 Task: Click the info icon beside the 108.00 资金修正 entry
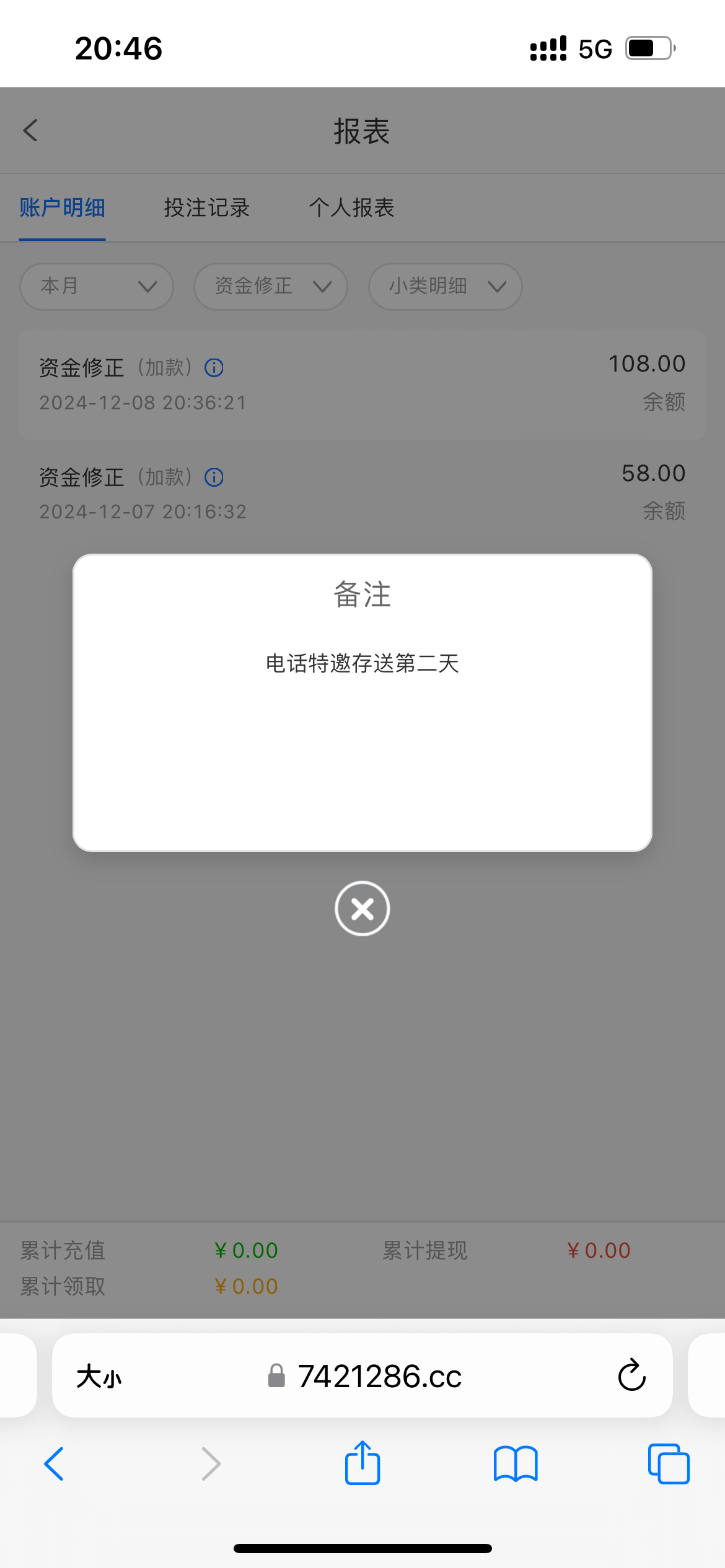click(213, 367)
